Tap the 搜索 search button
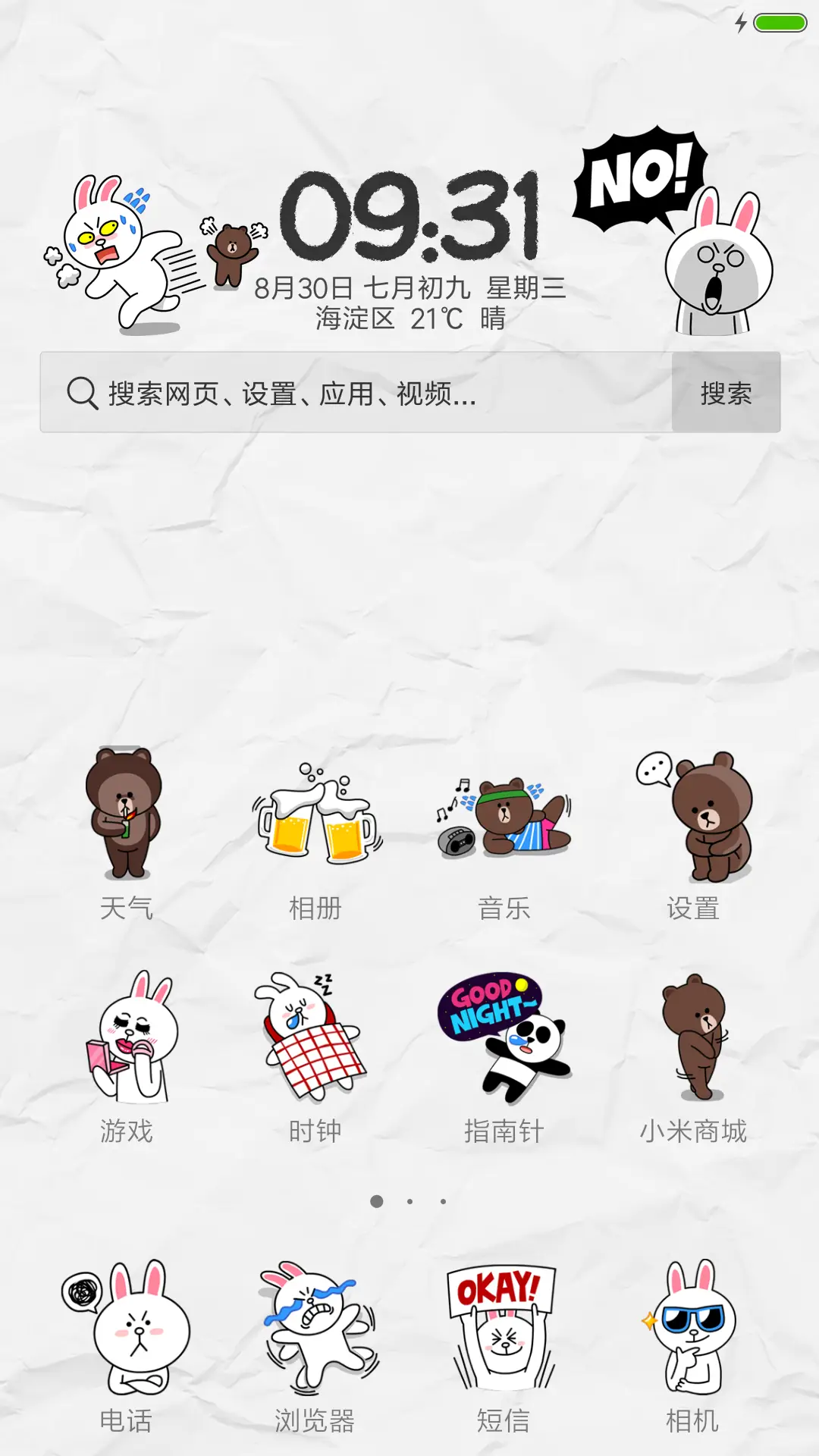Screen dimensions: 819x1456 click(725, 395)
